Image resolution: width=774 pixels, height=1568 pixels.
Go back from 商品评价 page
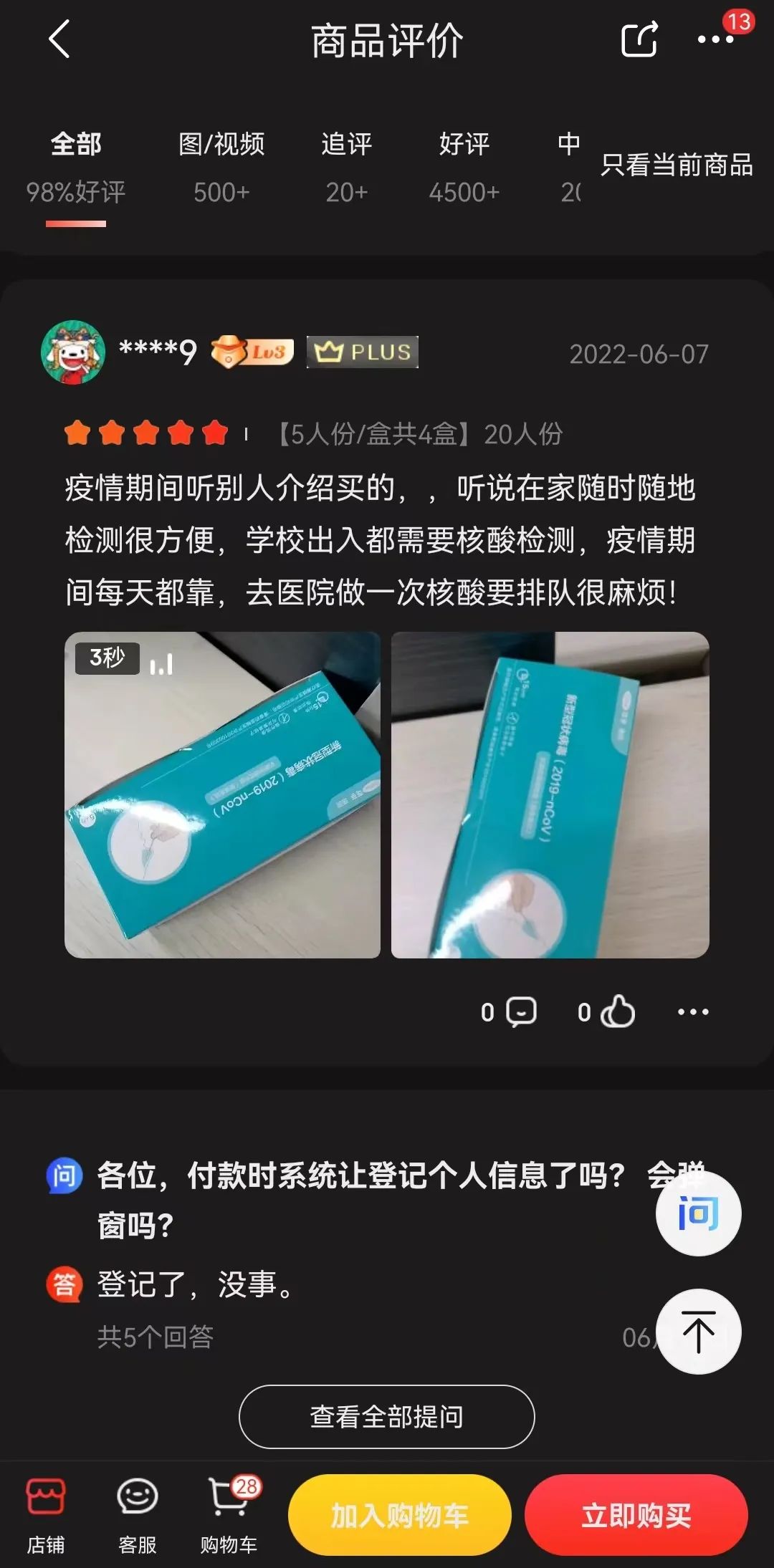tap(59, 39)
